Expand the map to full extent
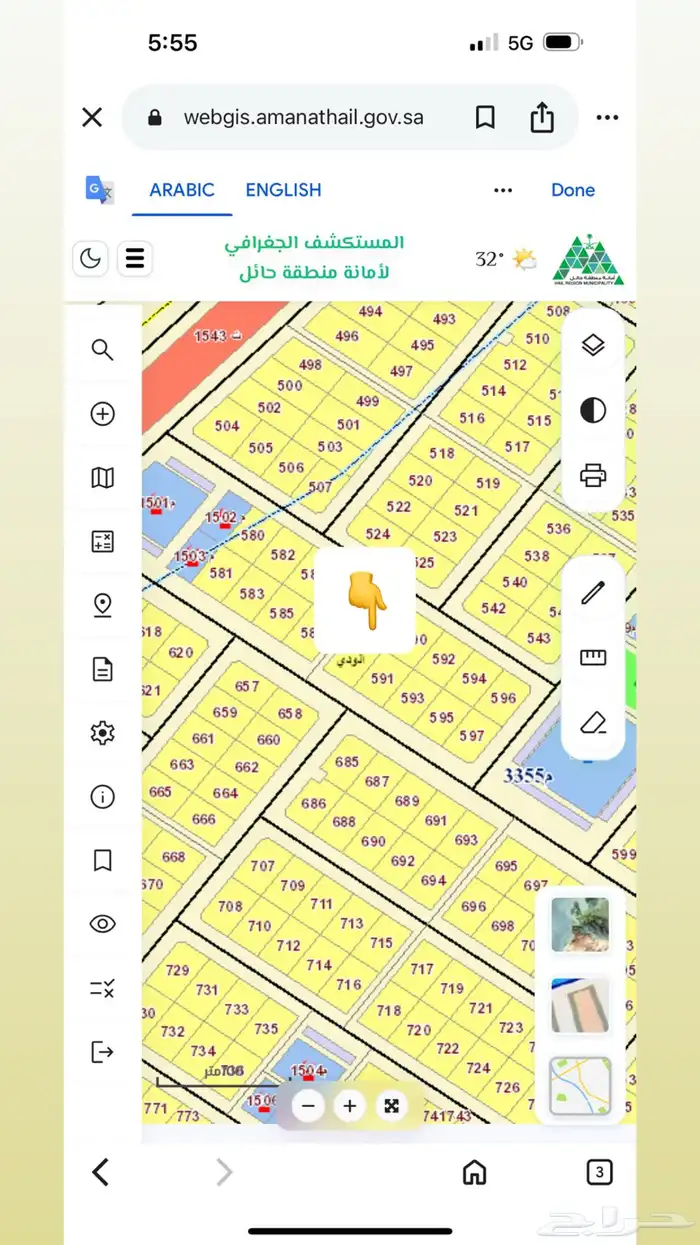The height and width of the screenshot is (1245, 700). tap(391, 1106)
